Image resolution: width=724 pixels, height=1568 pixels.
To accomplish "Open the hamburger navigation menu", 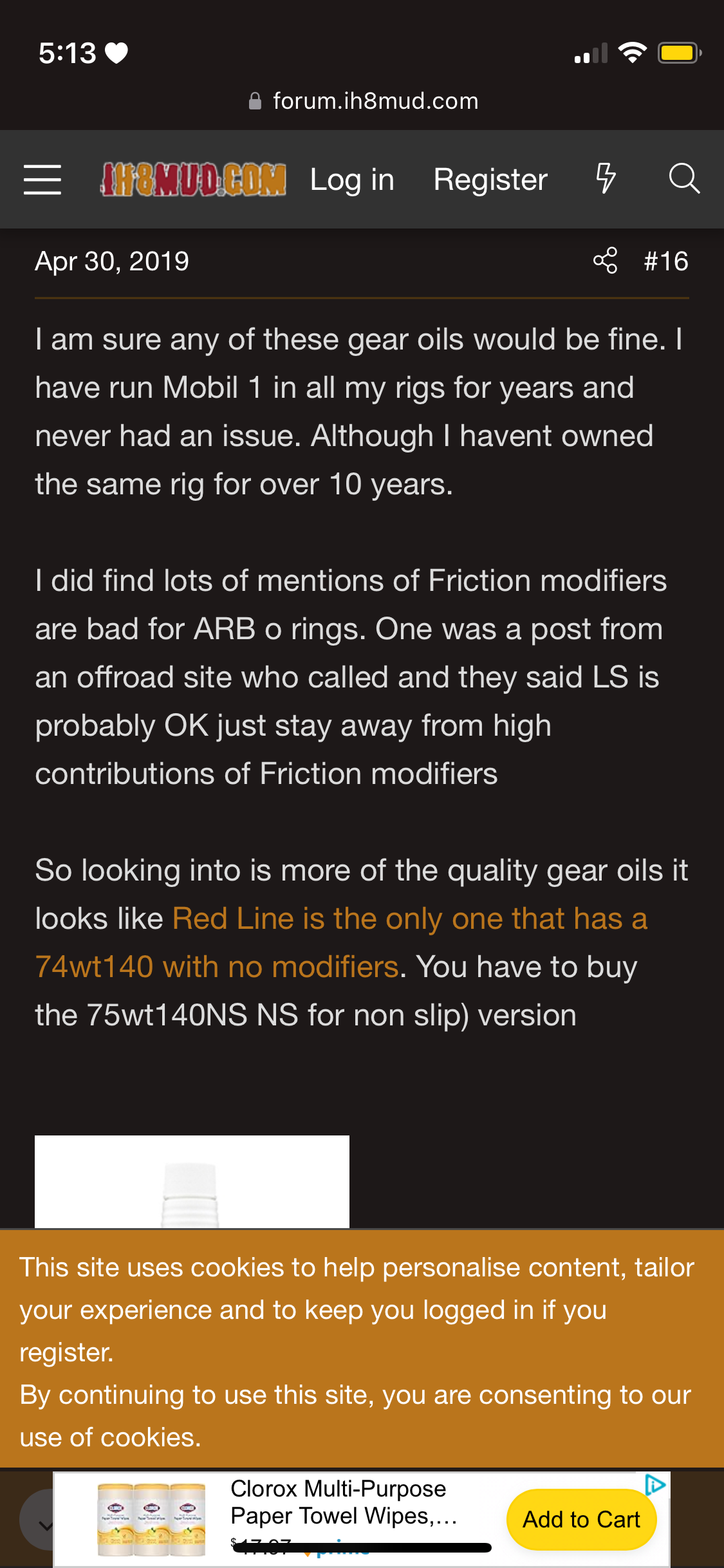I will point(42,180).
